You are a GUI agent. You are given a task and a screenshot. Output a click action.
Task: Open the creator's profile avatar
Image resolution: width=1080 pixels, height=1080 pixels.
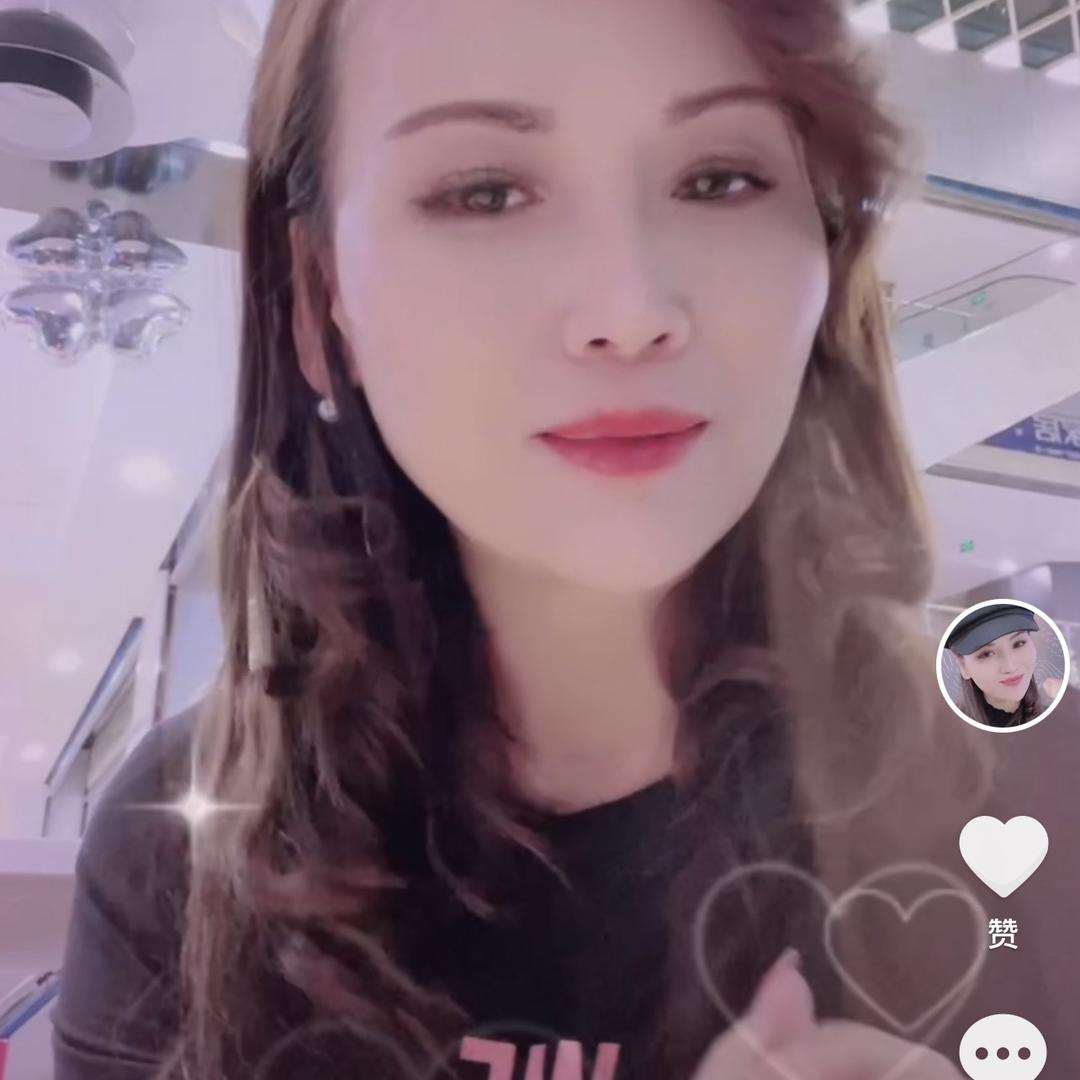(x=1003, y=666)
